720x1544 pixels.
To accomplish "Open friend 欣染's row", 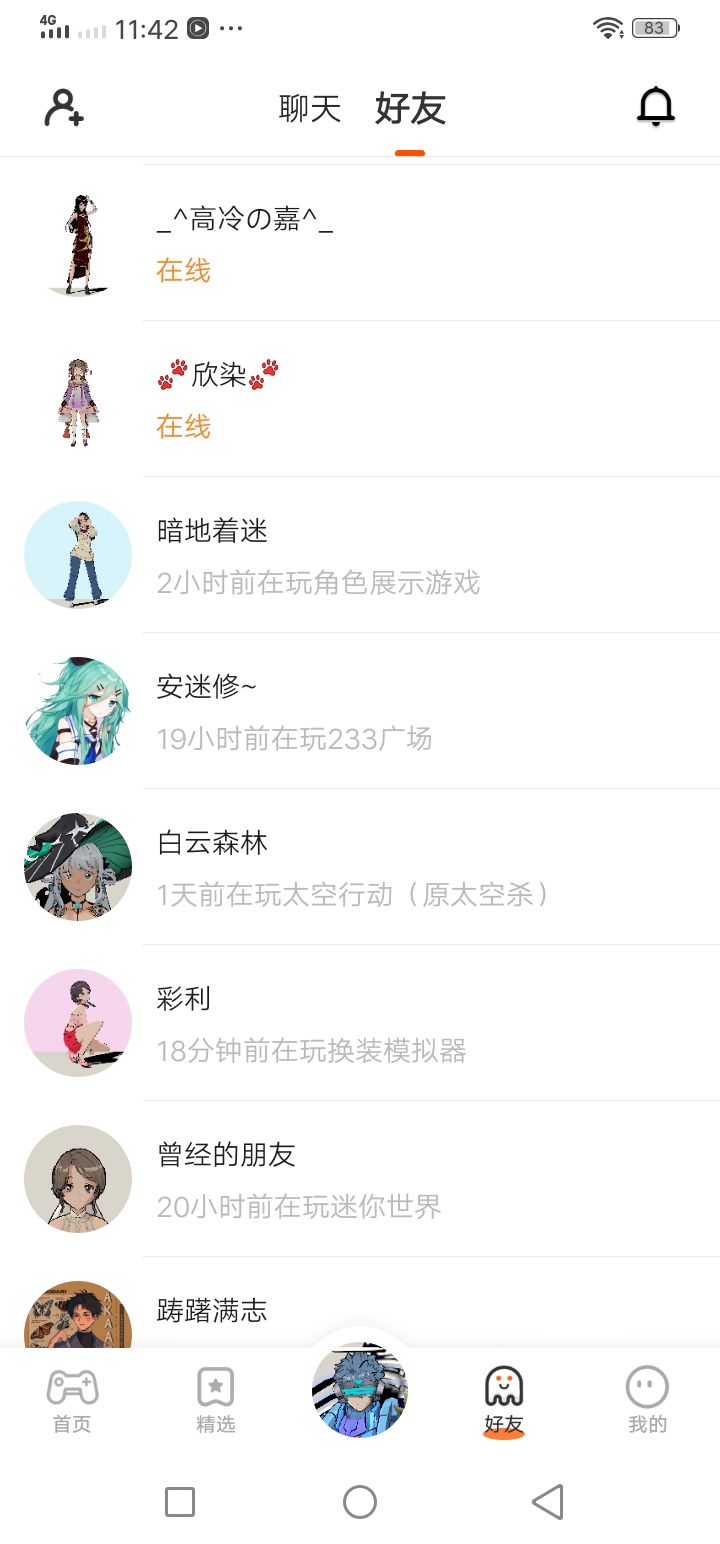I will pyautogui.click(x=360, y=400).
